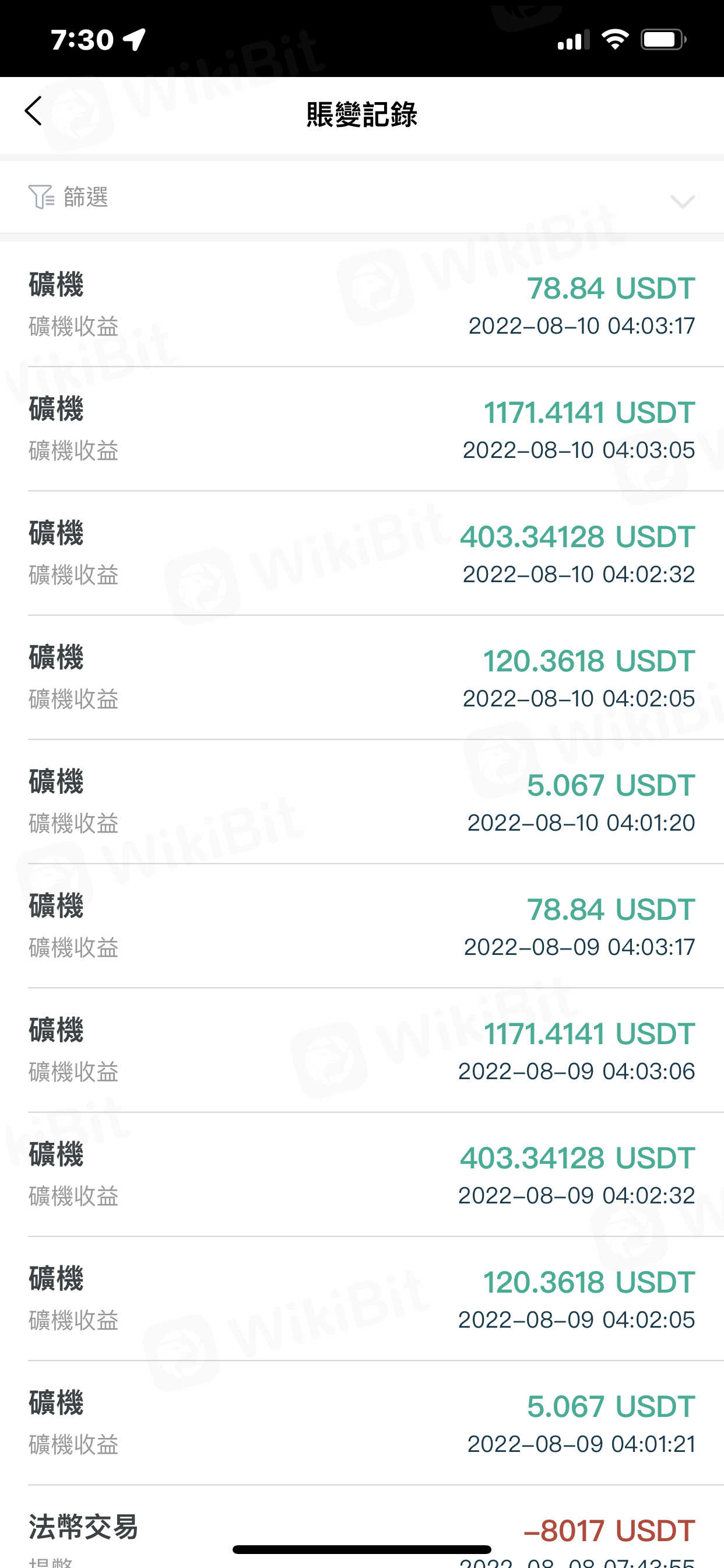Go back from the 賬變記錄 page
This screenshot has width=724, height=1568.
tap(33, 111)
